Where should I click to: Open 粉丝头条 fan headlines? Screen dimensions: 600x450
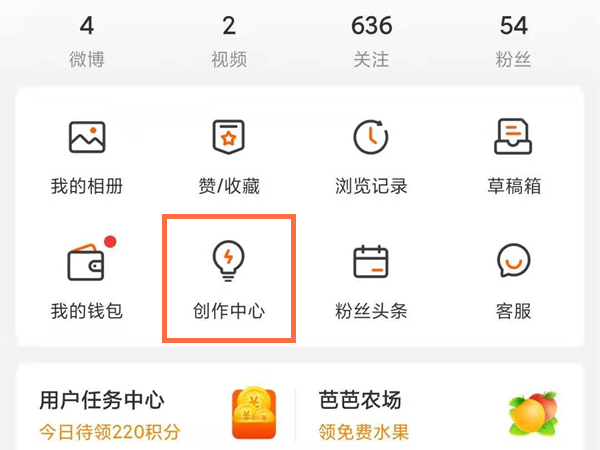point(371,281)
